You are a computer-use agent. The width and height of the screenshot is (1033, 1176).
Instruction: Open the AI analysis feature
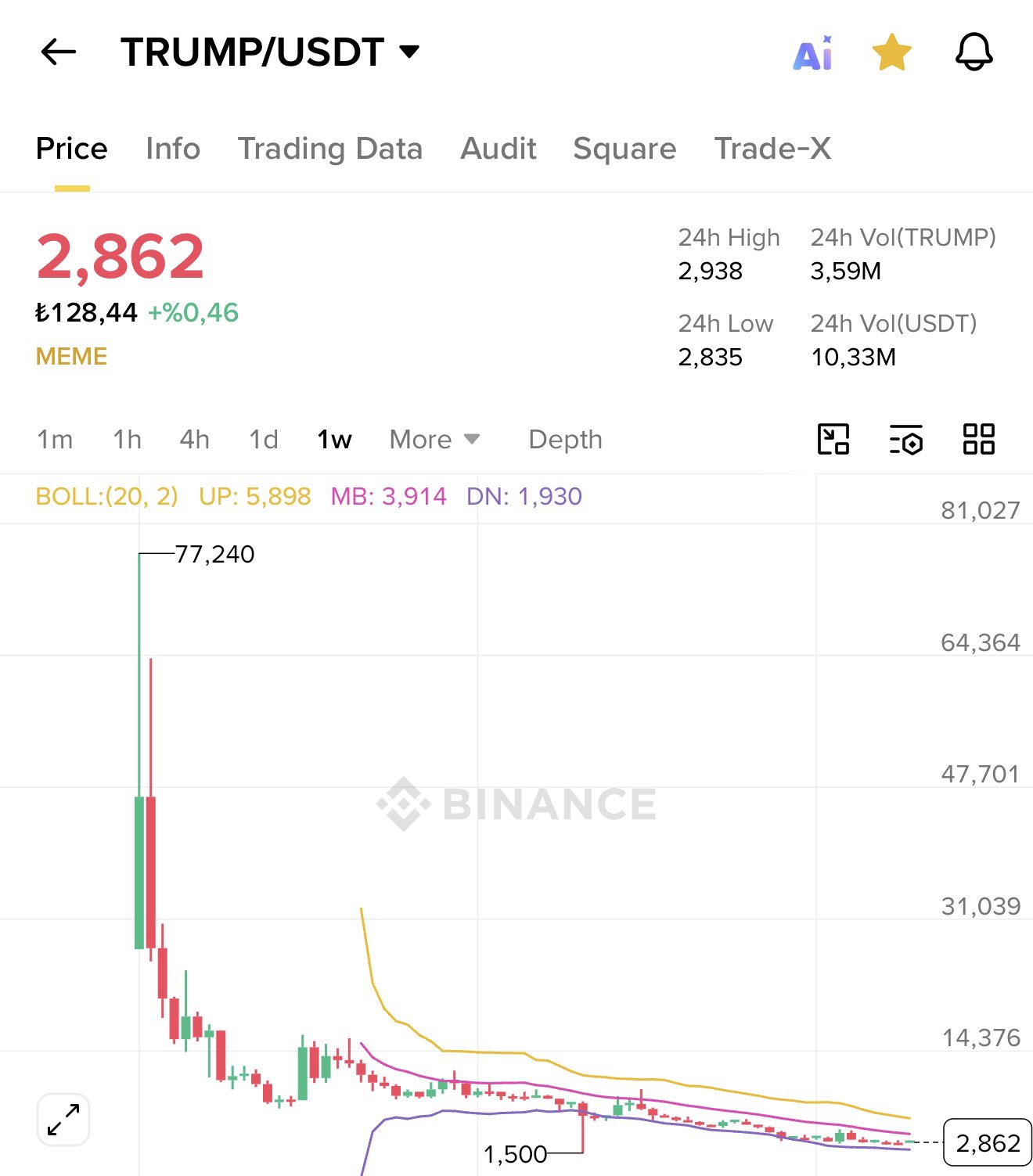point(813,53)
